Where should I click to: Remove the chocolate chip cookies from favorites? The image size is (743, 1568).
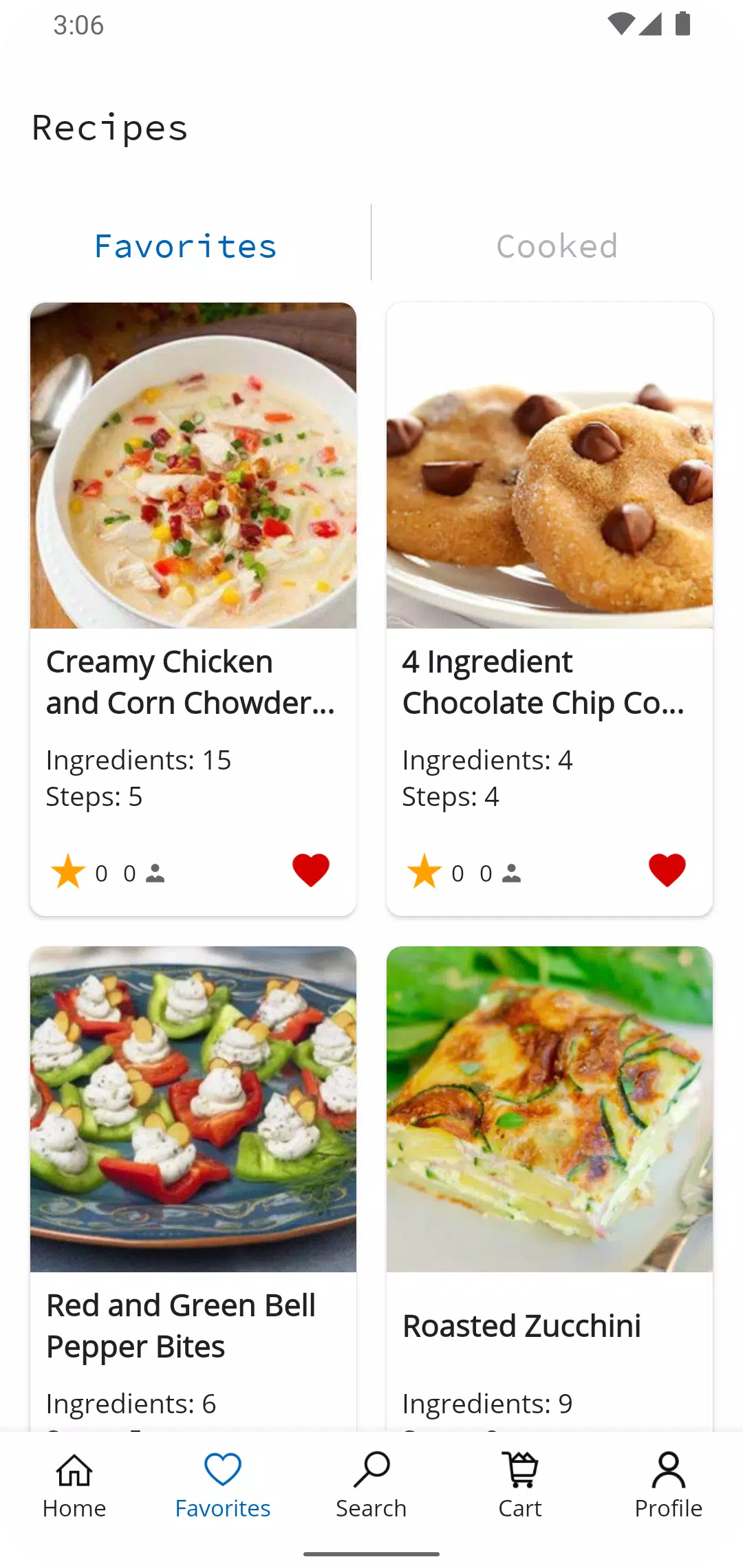(667, 870)
